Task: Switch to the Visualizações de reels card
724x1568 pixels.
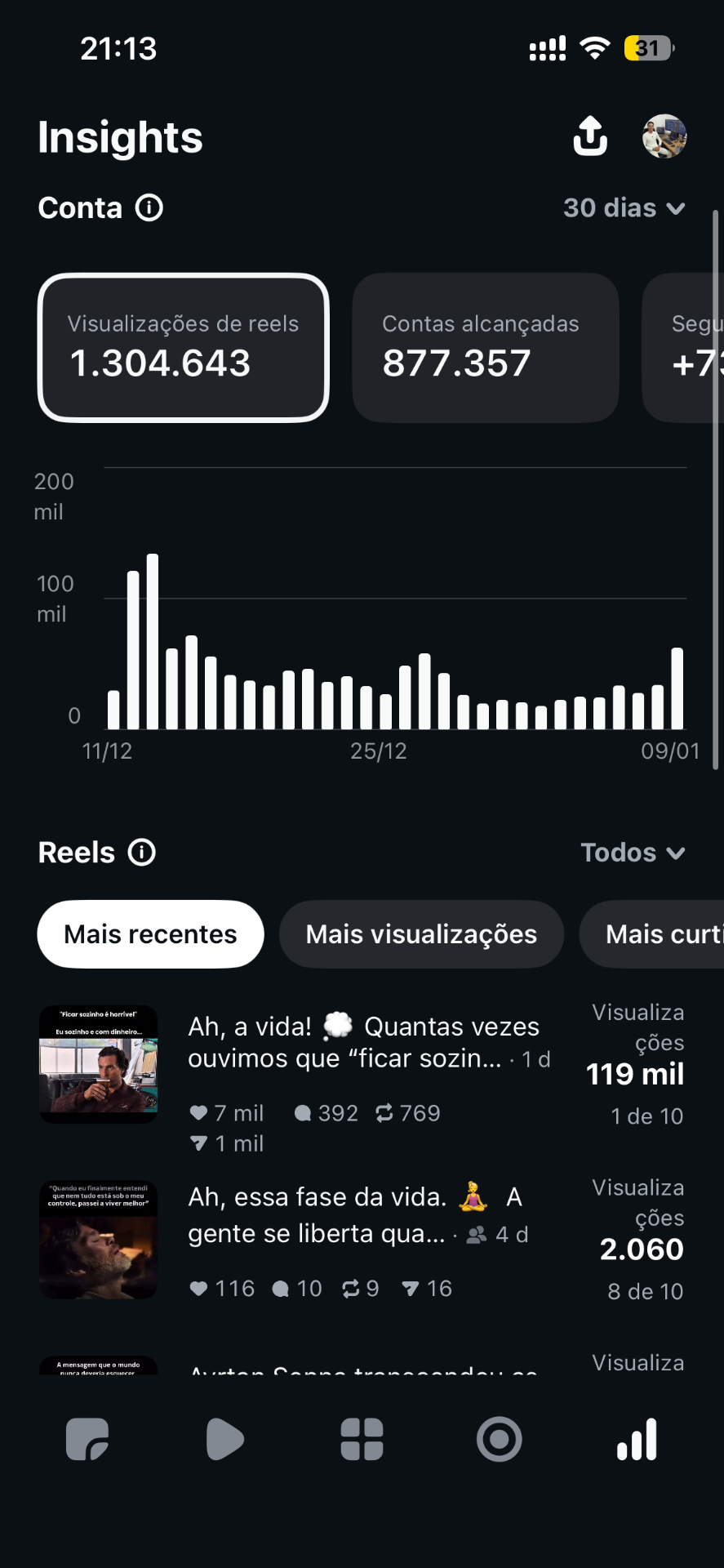Action: (182, 347)
